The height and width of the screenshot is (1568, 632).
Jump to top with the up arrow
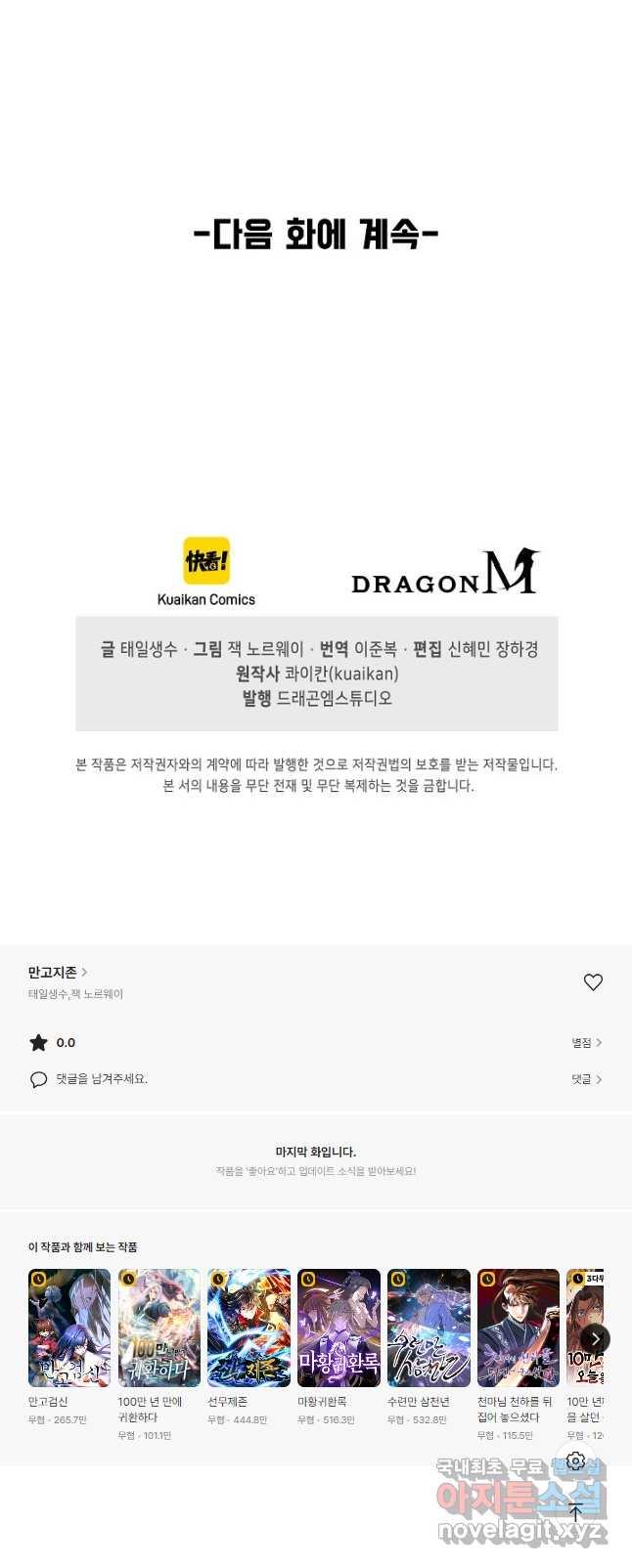point(576,1511)
